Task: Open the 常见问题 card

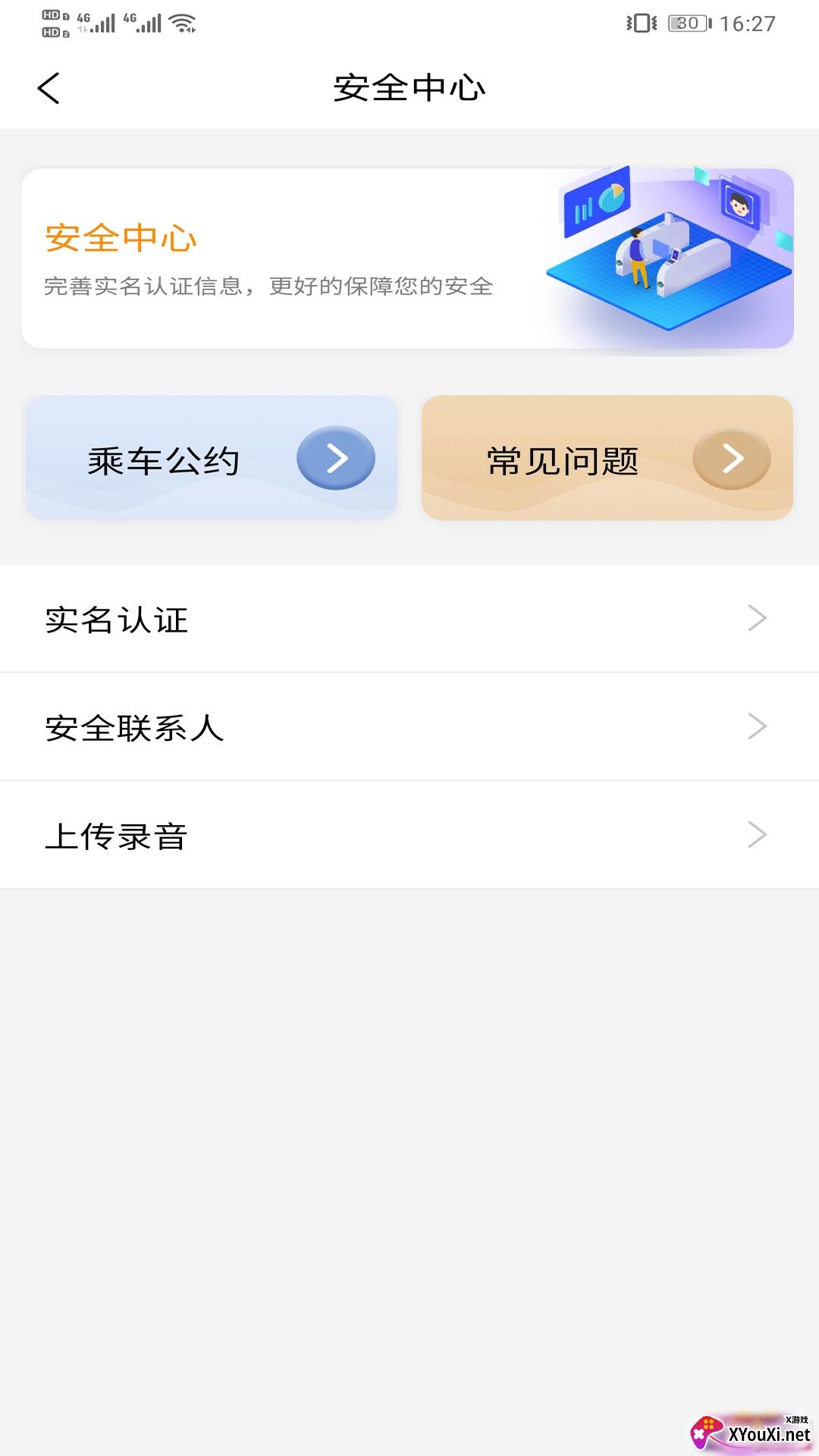Action: tap(607, 458)
